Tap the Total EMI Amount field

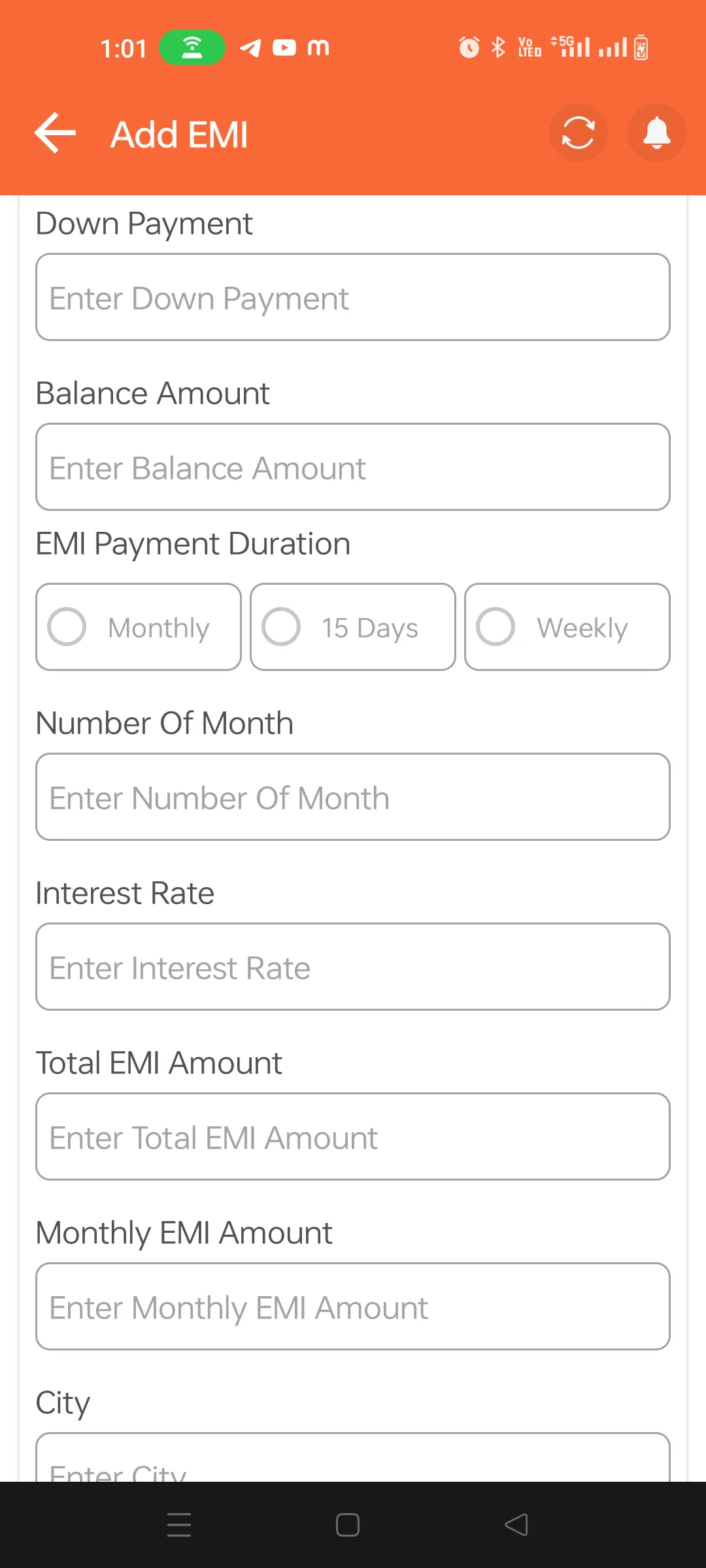pyautogui.click(x=353, y=1137)
